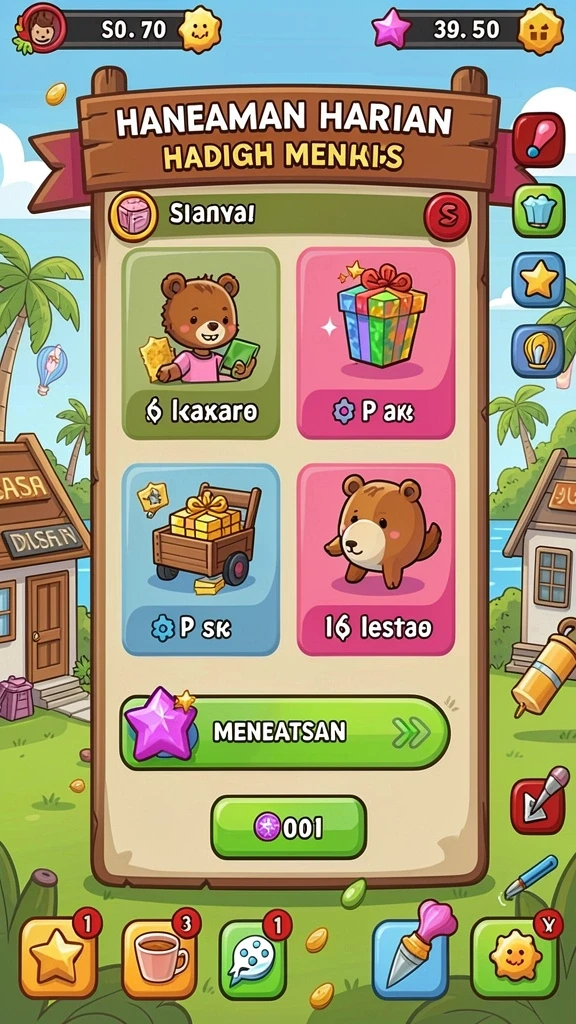Open the player avatar at top left
The image size is (576, 1024).
pyautogui.click(x=41, y=27)
